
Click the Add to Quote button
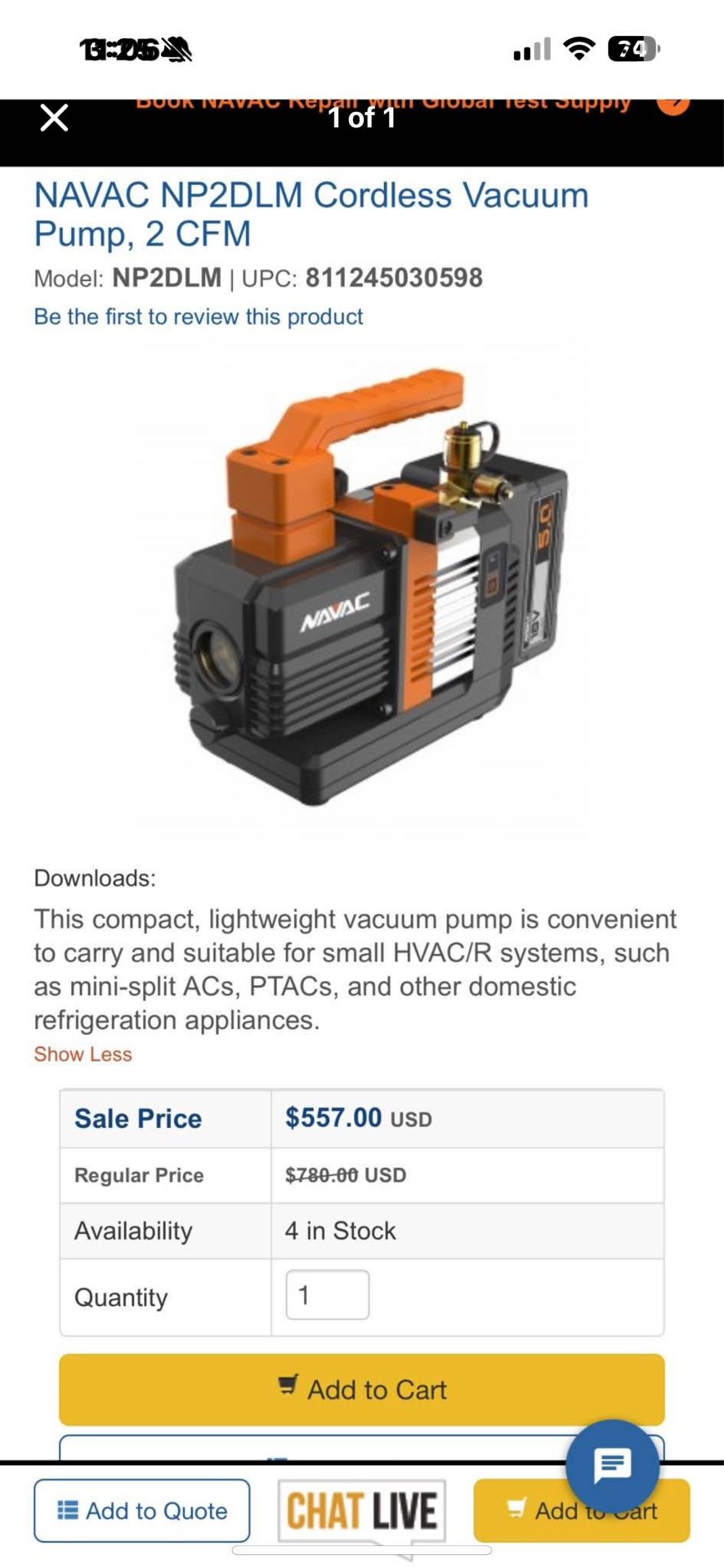tap(141, 1510)
